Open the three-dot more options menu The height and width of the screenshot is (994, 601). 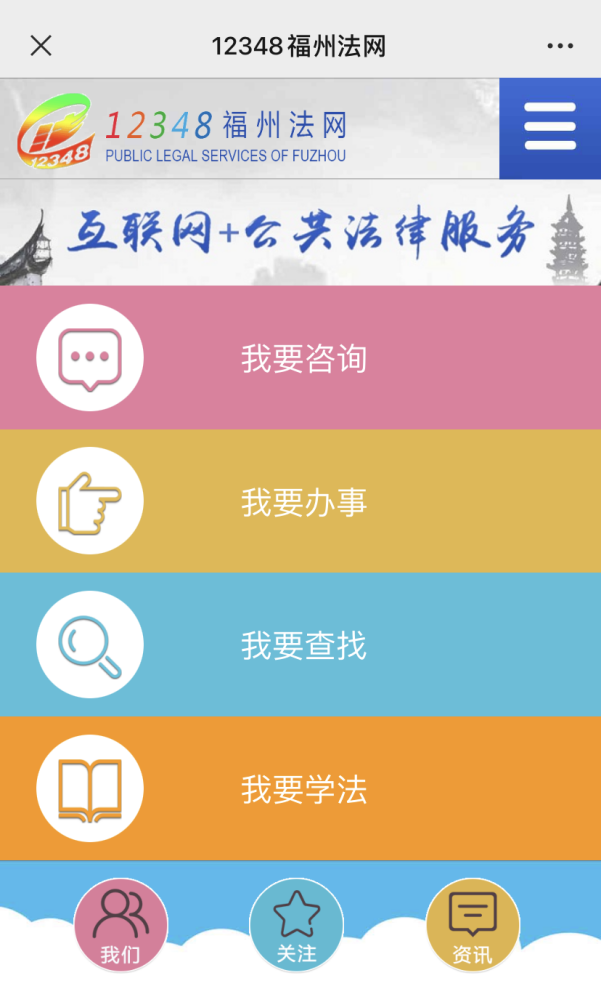point(560,46)
